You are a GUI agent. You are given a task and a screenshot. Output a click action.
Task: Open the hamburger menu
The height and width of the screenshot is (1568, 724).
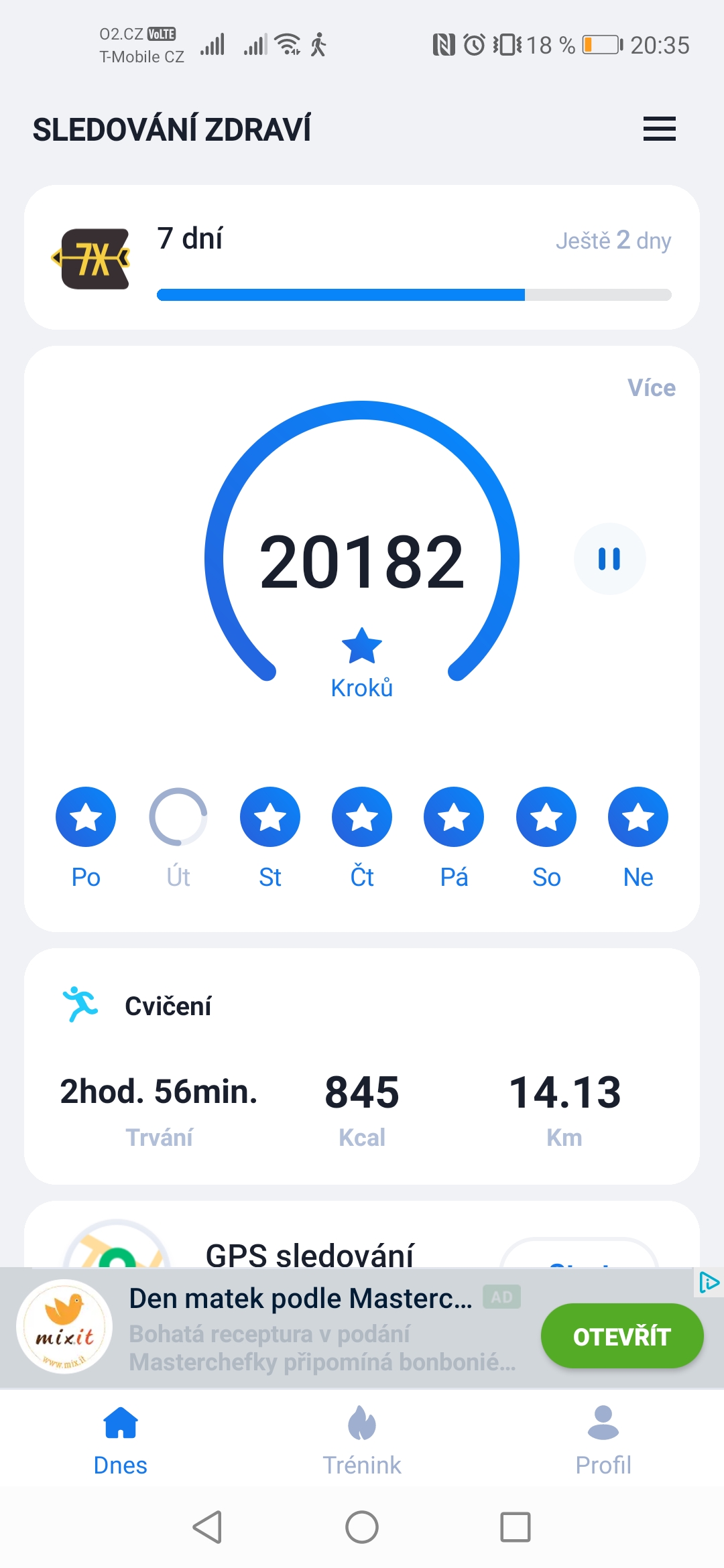tap(659, 129)
